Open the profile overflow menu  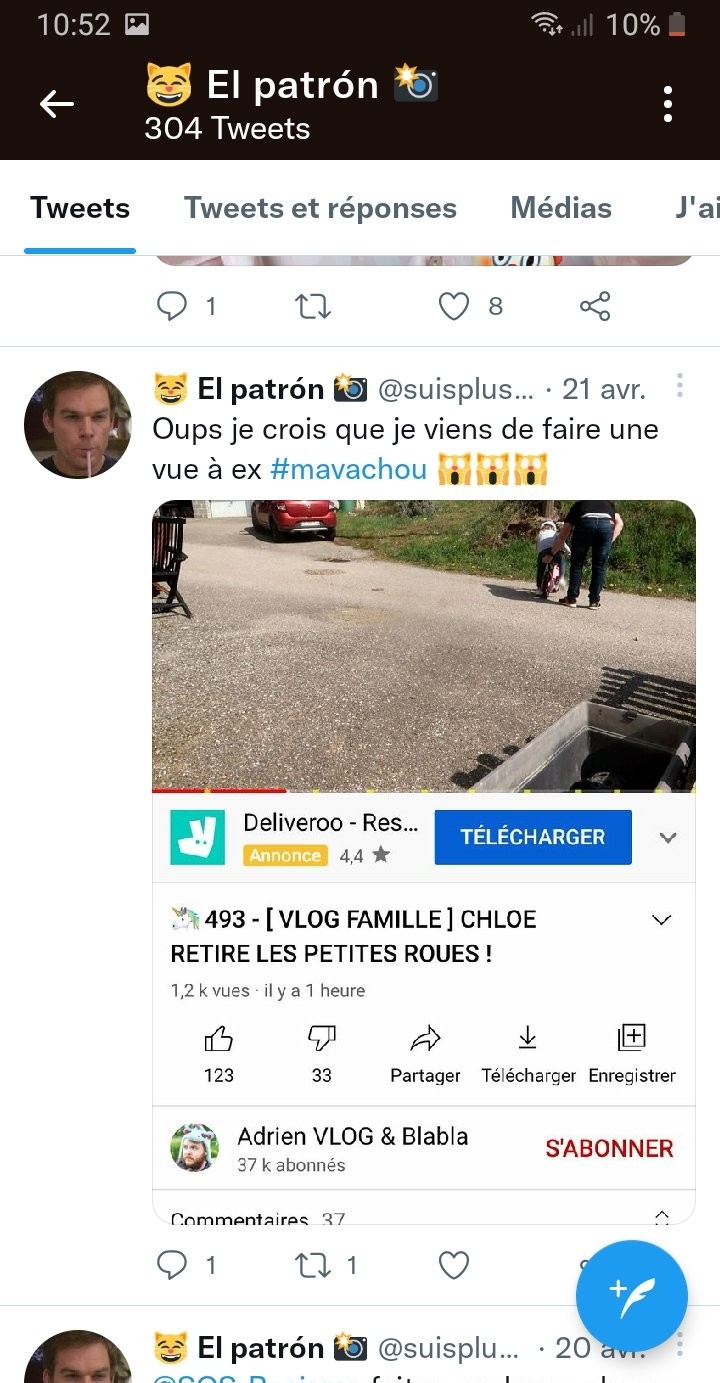tap(667, 104)
